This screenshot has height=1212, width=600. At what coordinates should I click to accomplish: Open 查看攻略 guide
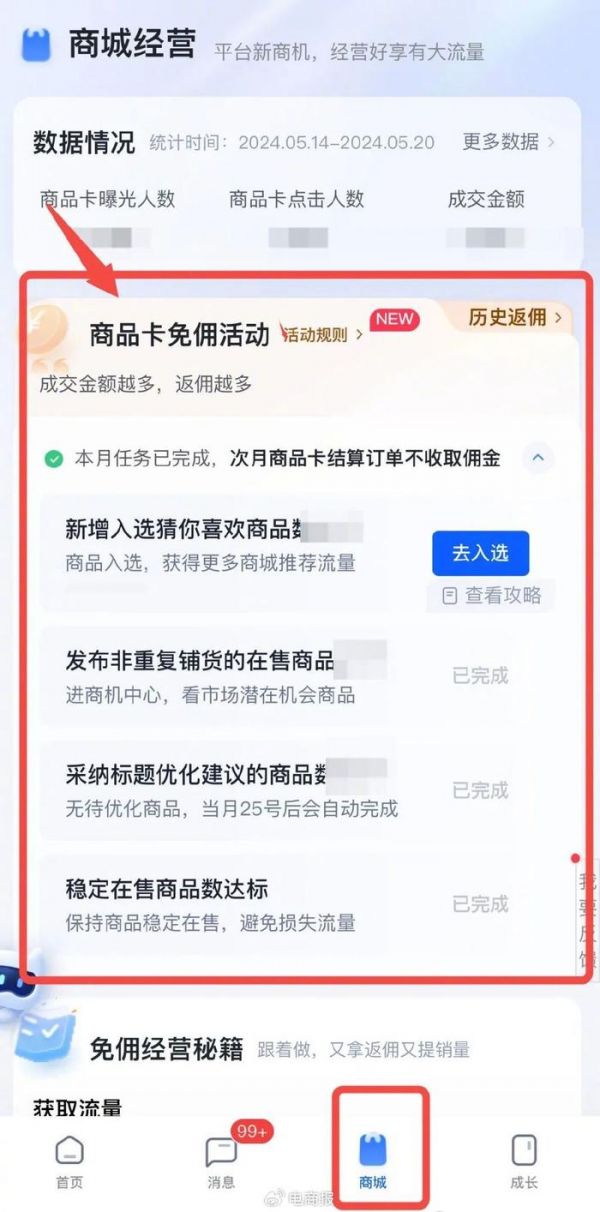(x=492, y=596)
